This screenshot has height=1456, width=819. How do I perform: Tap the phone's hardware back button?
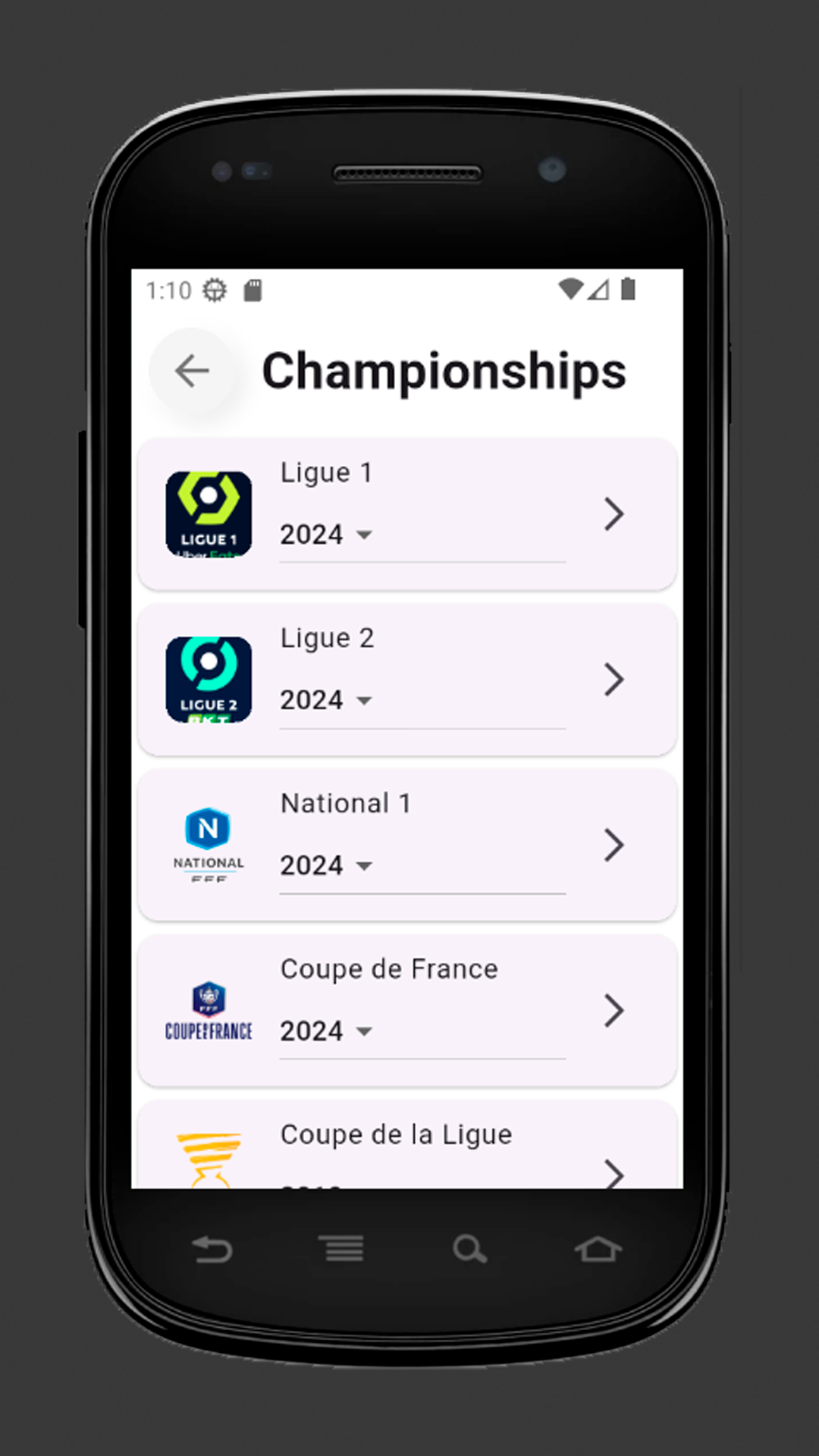pyautogui.click(x=212, y=1249)
